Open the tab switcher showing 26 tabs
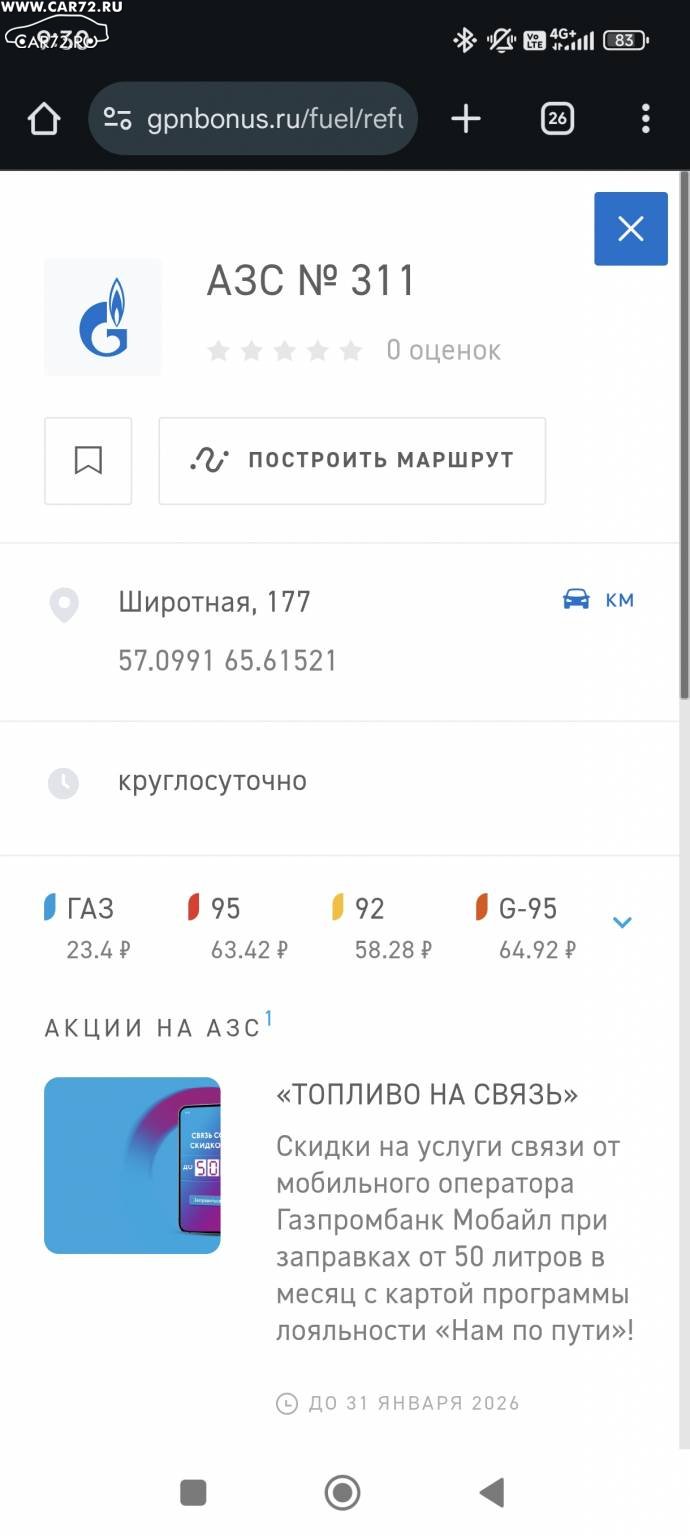The height and width of the screenshot is (1536, 690). pyautogui.click(x=557, y=120)
